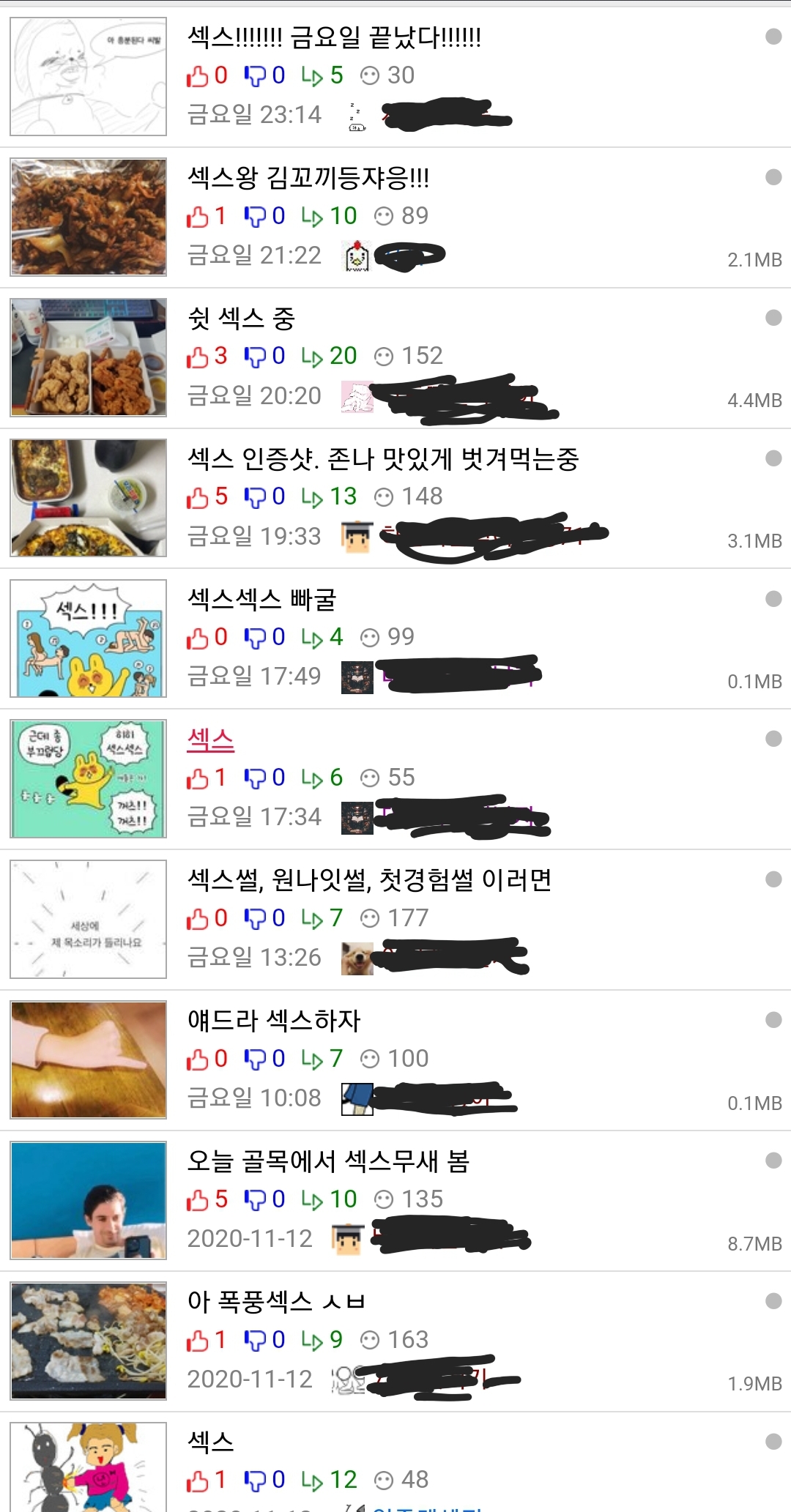Viewport: 791px width, 1512px height.
Task: View the thumbnail of the "아 폭풍섹스 ㅅㅂ" post
Action: click(x=89, y=1341)
